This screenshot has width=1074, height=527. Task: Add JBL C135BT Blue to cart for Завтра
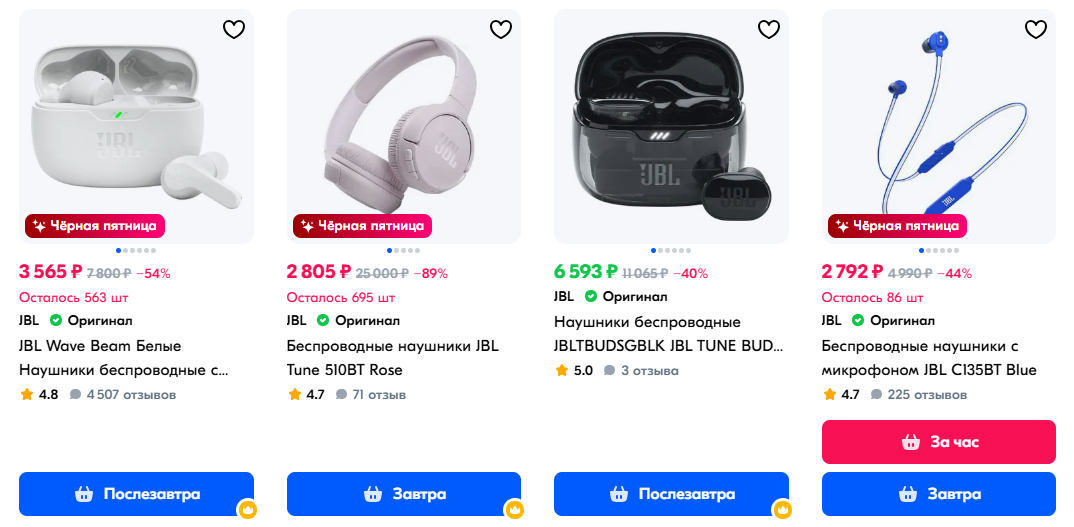(x=938, y=494)
